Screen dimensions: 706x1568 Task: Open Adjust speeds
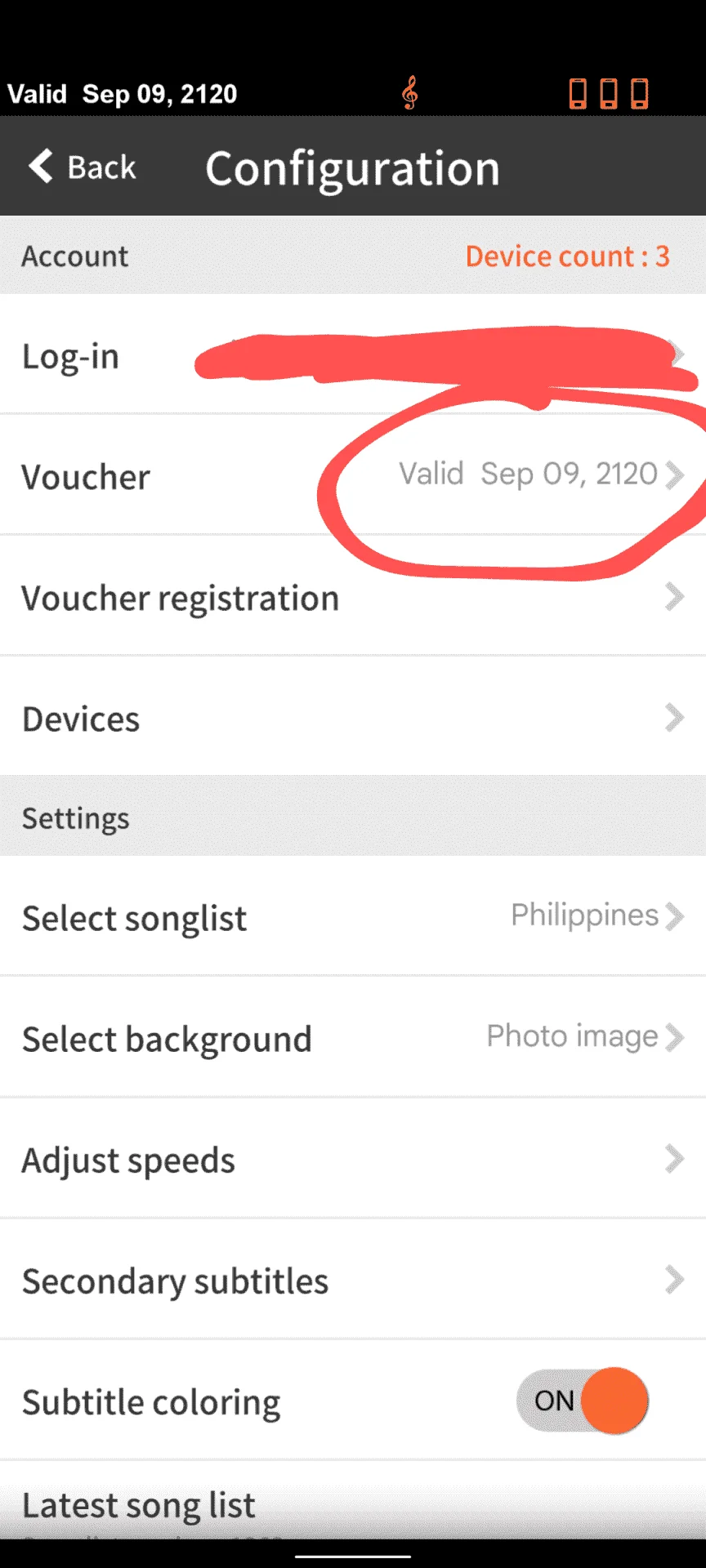(x=353, y=1159)
